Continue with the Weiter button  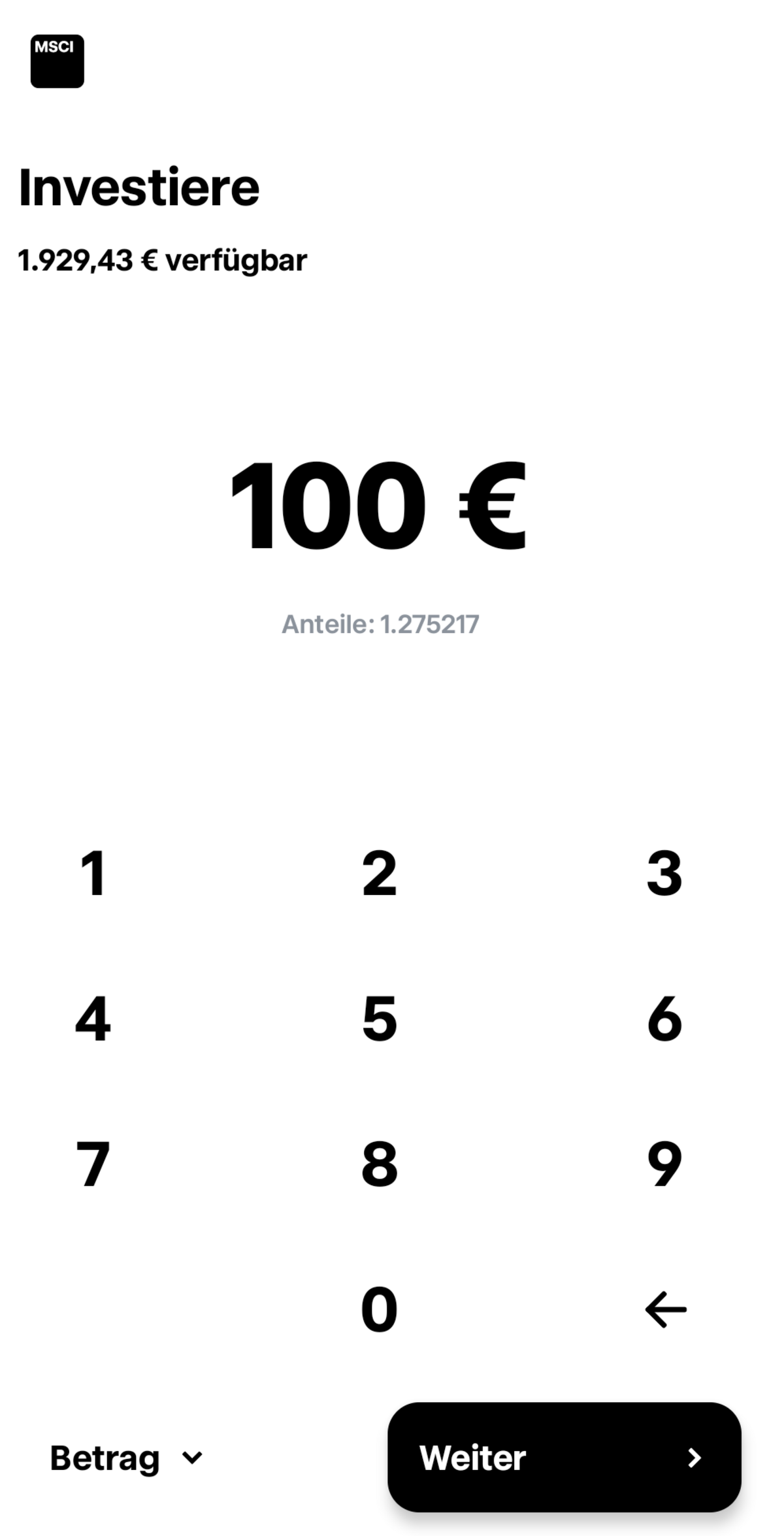pyautogui.click(x=564, y=1457)
